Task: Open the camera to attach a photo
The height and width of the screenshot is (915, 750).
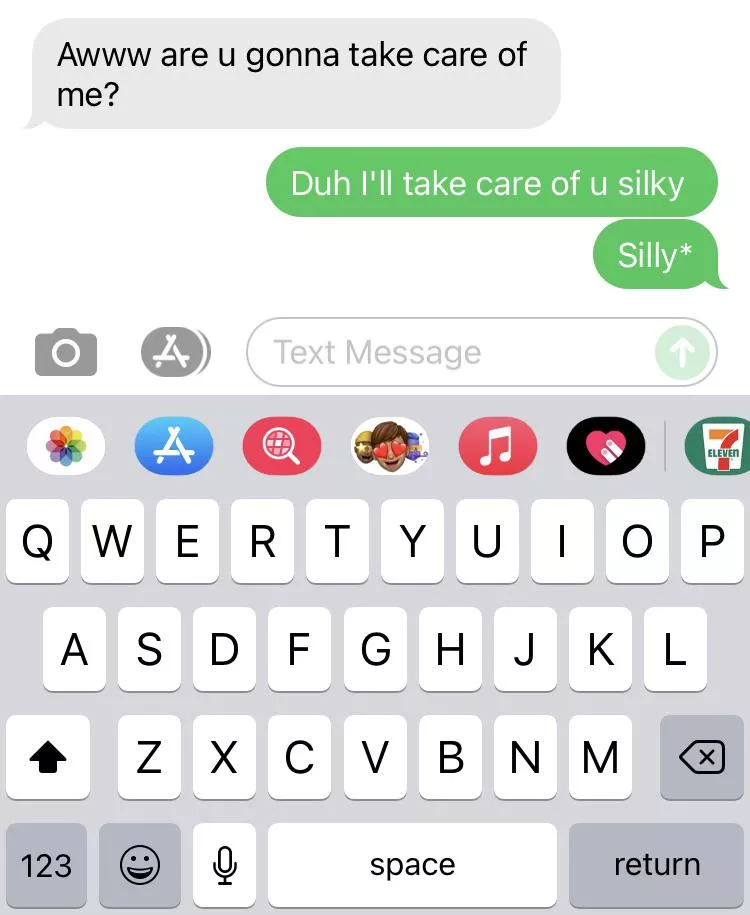Action: point(66,353)
